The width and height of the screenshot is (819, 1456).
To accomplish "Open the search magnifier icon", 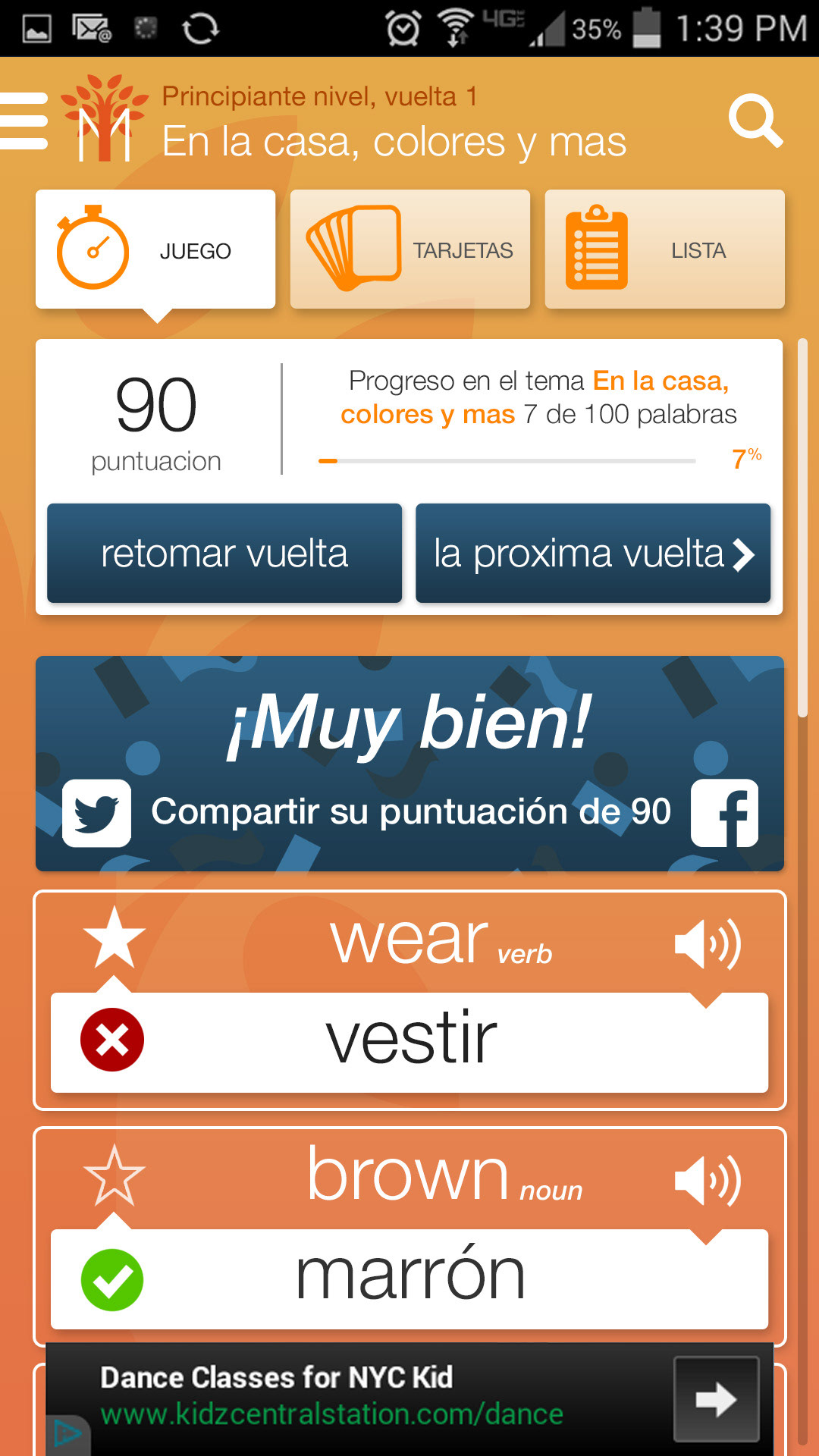I will click(755, 121).
